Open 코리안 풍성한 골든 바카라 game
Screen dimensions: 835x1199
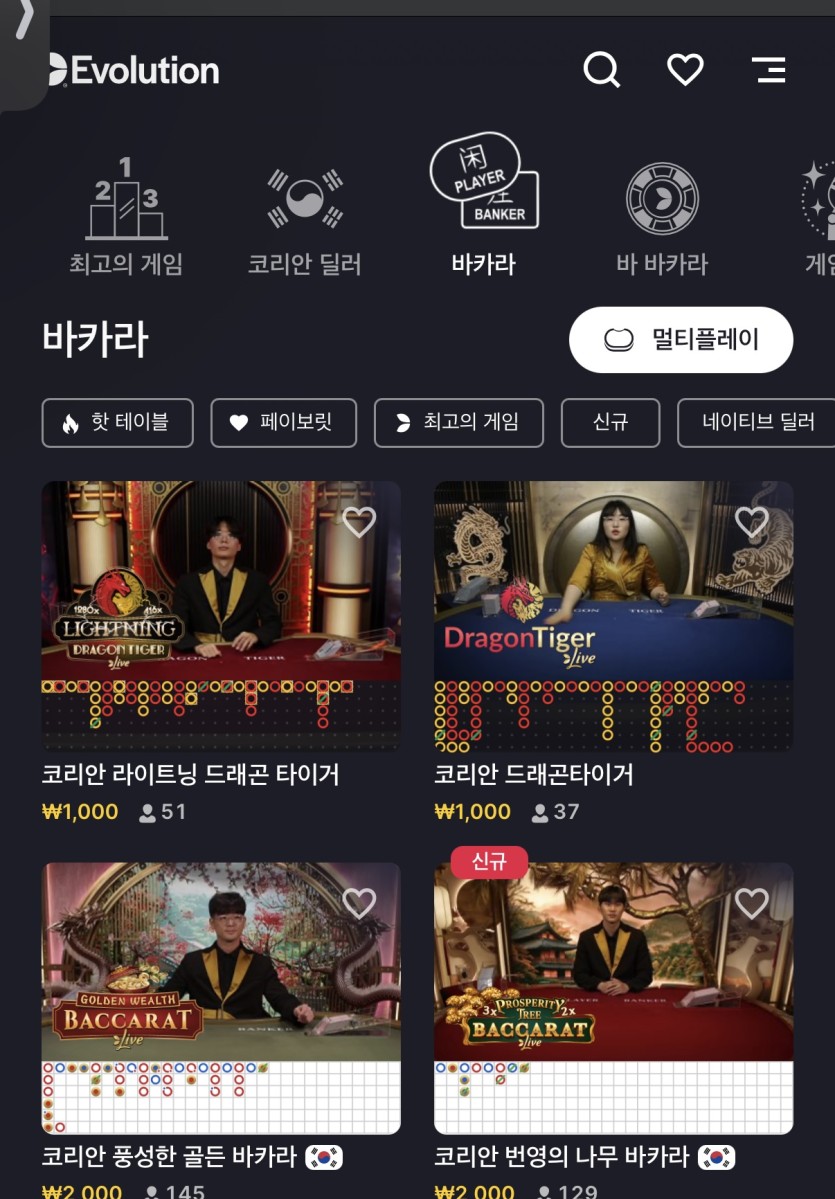pyautogui.click(x=221, y=997)
